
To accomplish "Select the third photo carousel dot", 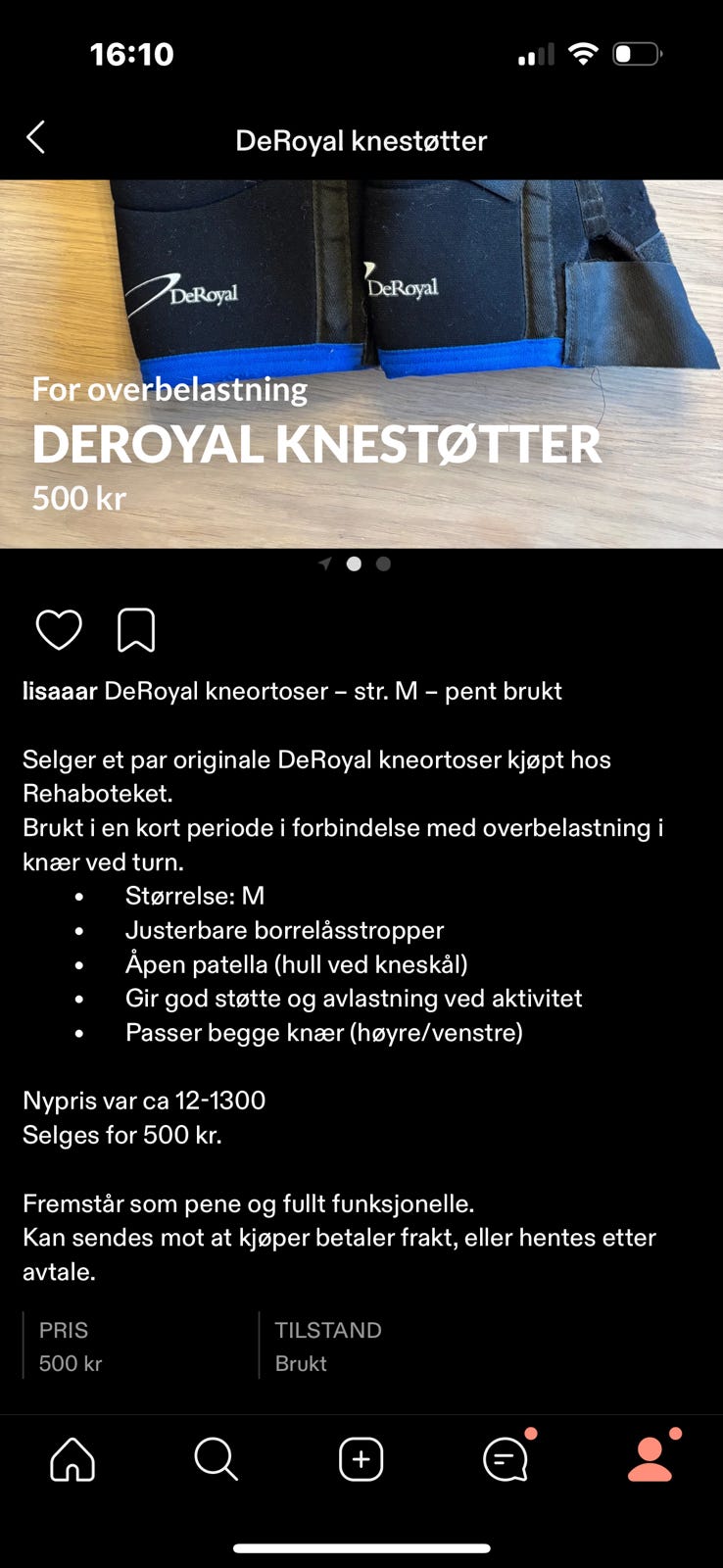I will tap(382, 563).
